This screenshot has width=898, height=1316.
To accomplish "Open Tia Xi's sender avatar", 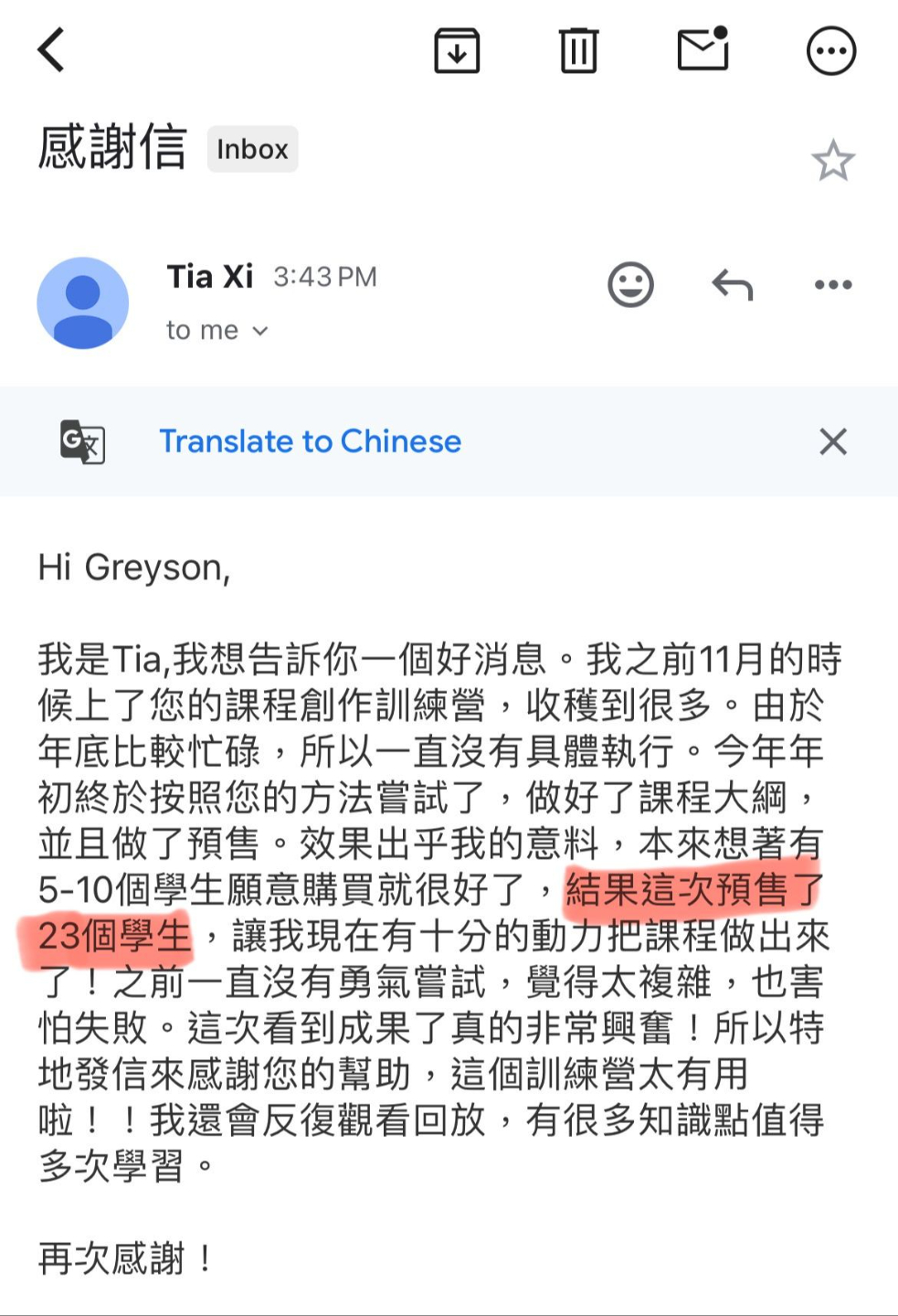I will point(83,302).
